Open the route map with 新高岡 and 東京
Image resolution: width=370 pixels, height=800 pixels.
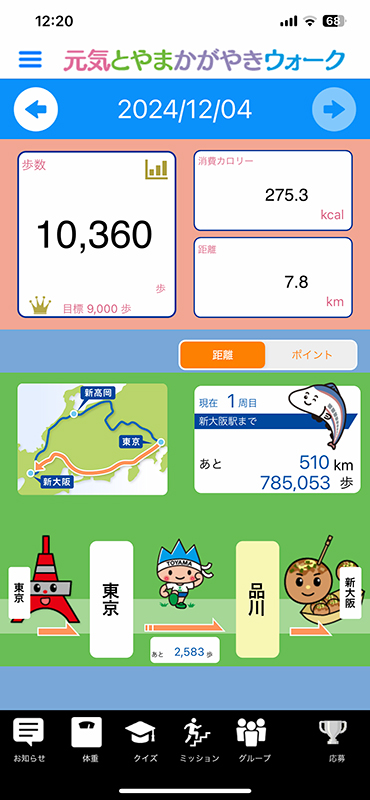pyautogui.click(x=92, y=439)
